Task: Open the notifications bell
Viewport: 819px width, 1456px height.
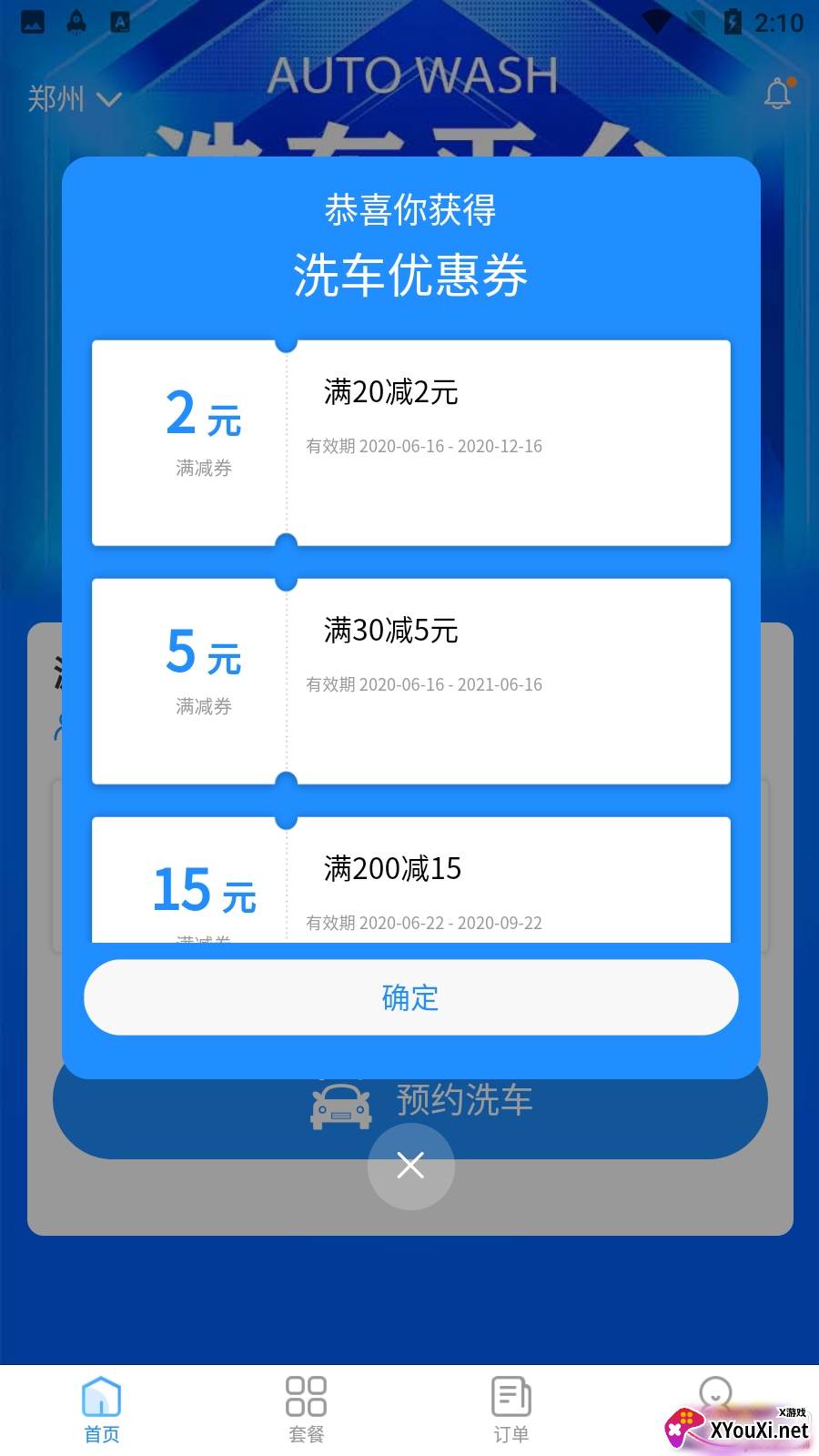Action: (777, 94)
